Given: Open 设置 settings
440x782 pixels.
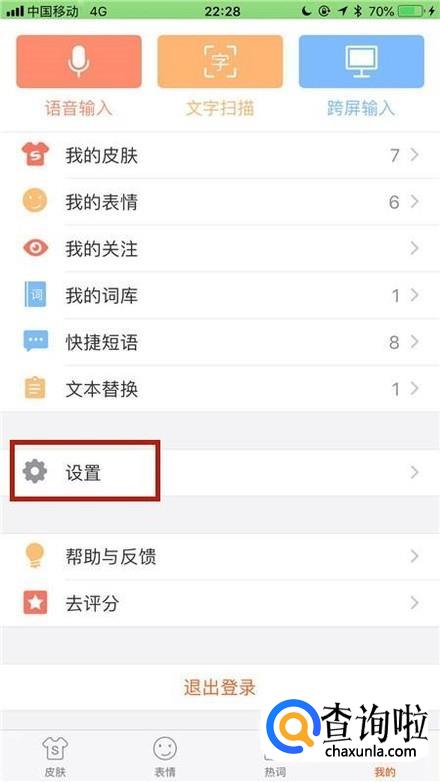Looking at the screenshot, I should [x=220, y=472].
